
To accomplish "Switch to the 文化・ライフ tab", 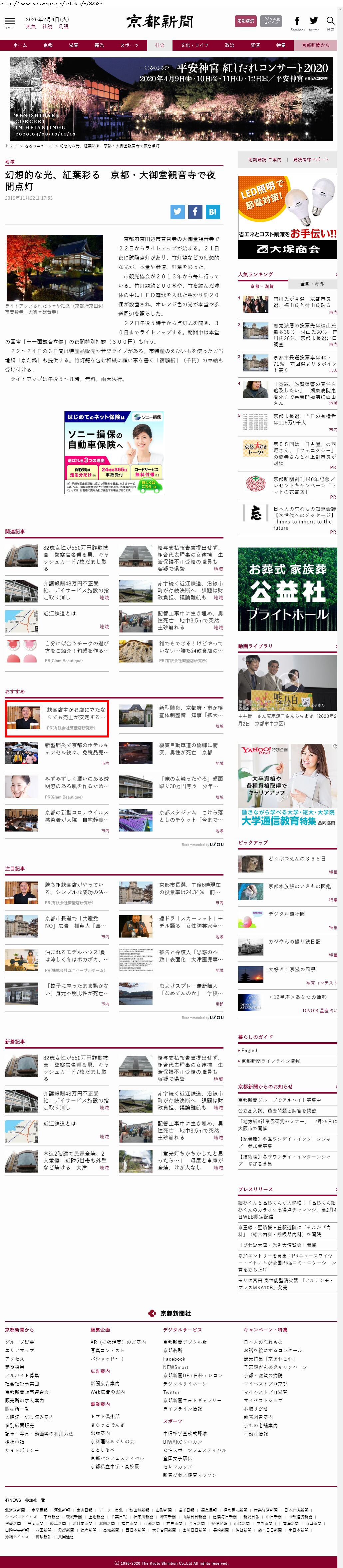I will click(x=194, y=45).
